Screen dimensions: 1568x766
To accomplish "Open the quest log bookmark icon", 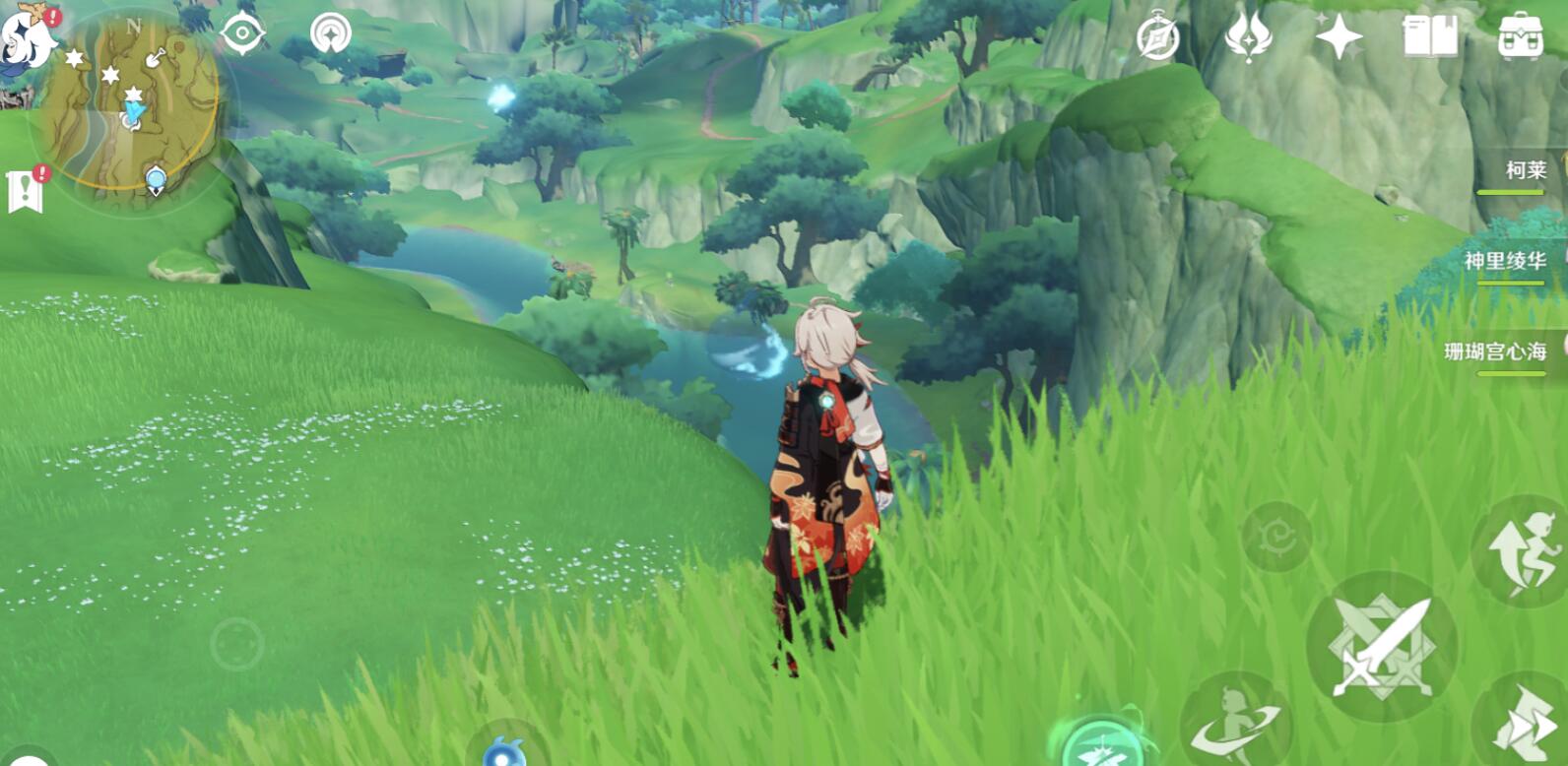I will [25, 190].
